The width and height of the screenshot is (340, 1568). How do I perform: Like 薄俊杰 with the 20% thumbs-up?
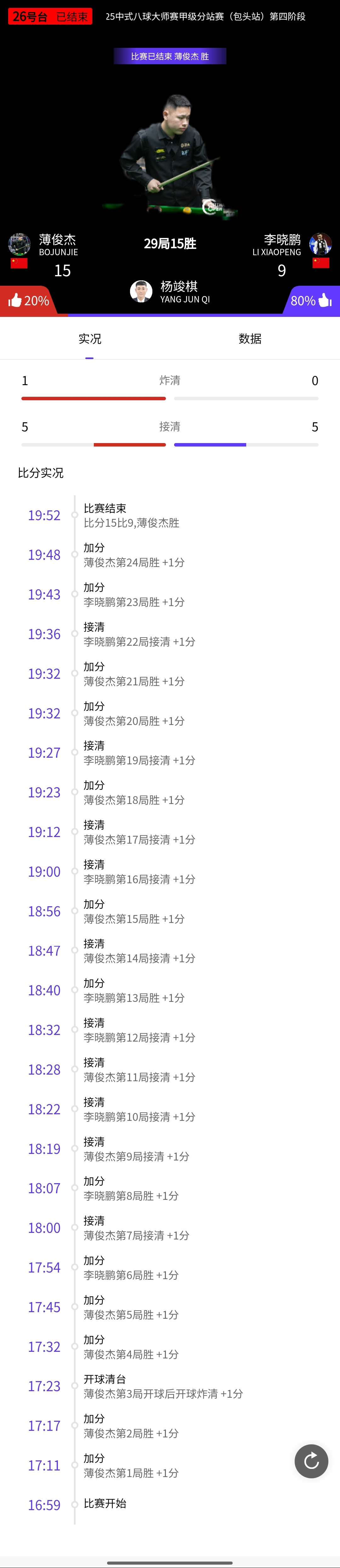point(28,301)
